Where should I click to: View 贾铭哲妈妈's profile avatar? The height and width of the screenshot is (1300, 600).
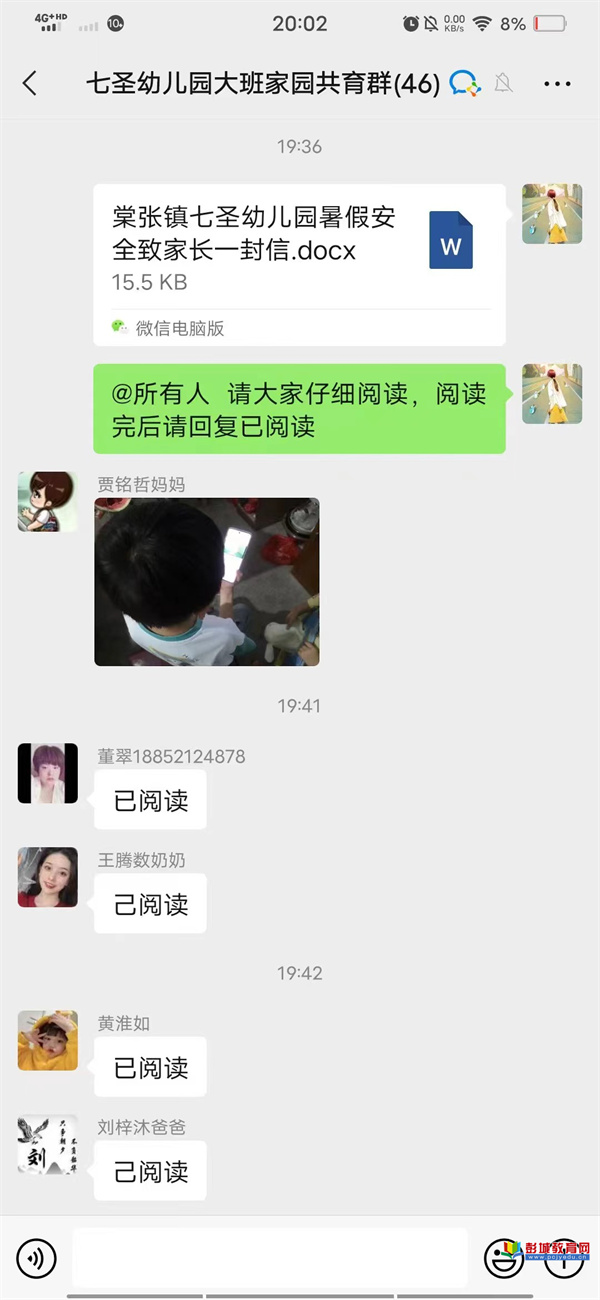[x=47, y=502]
